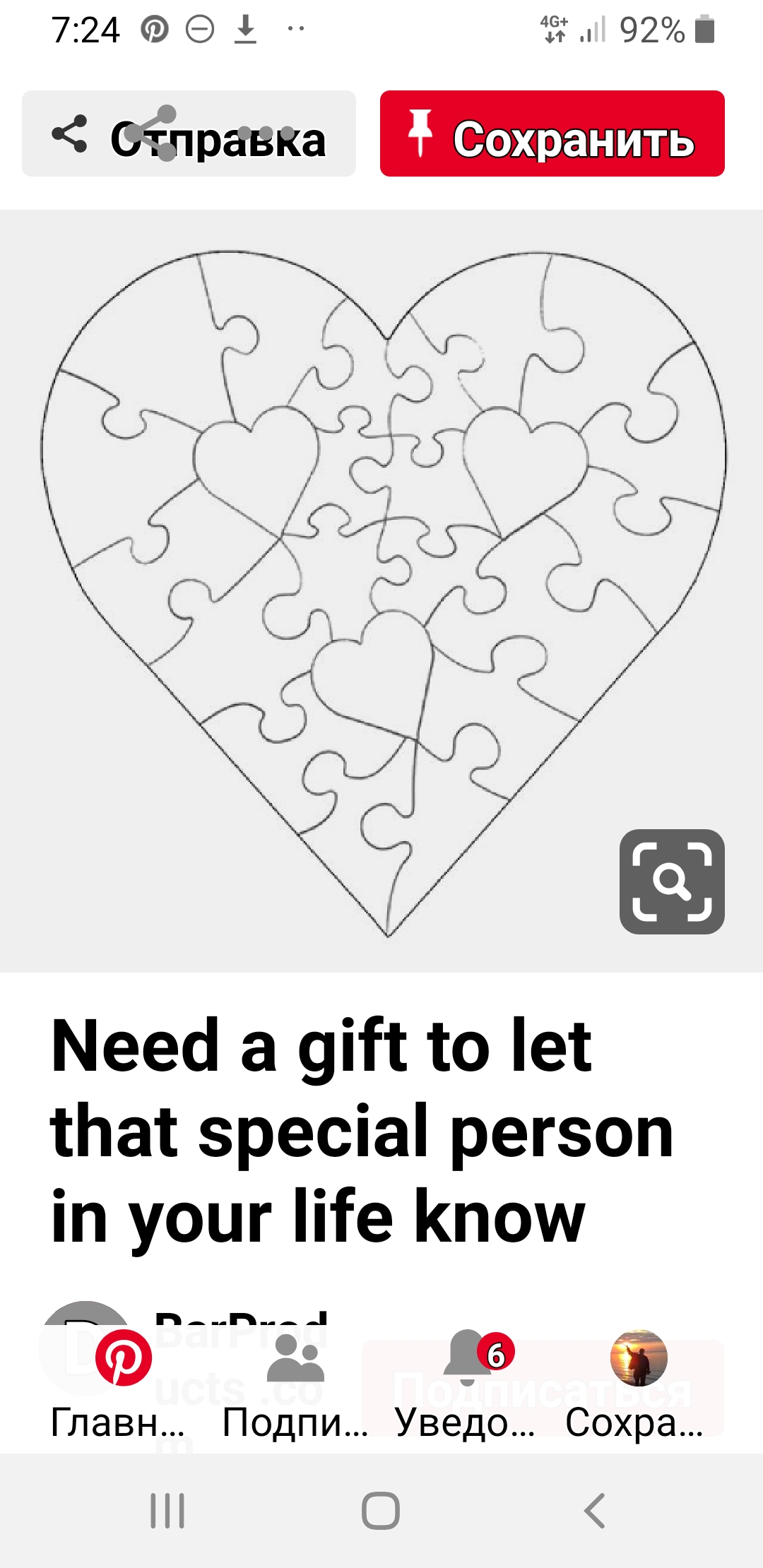Go back with the system back button
This screenshot has height=1568, width=763.
pyautogui.click(x=595, y=1510)
